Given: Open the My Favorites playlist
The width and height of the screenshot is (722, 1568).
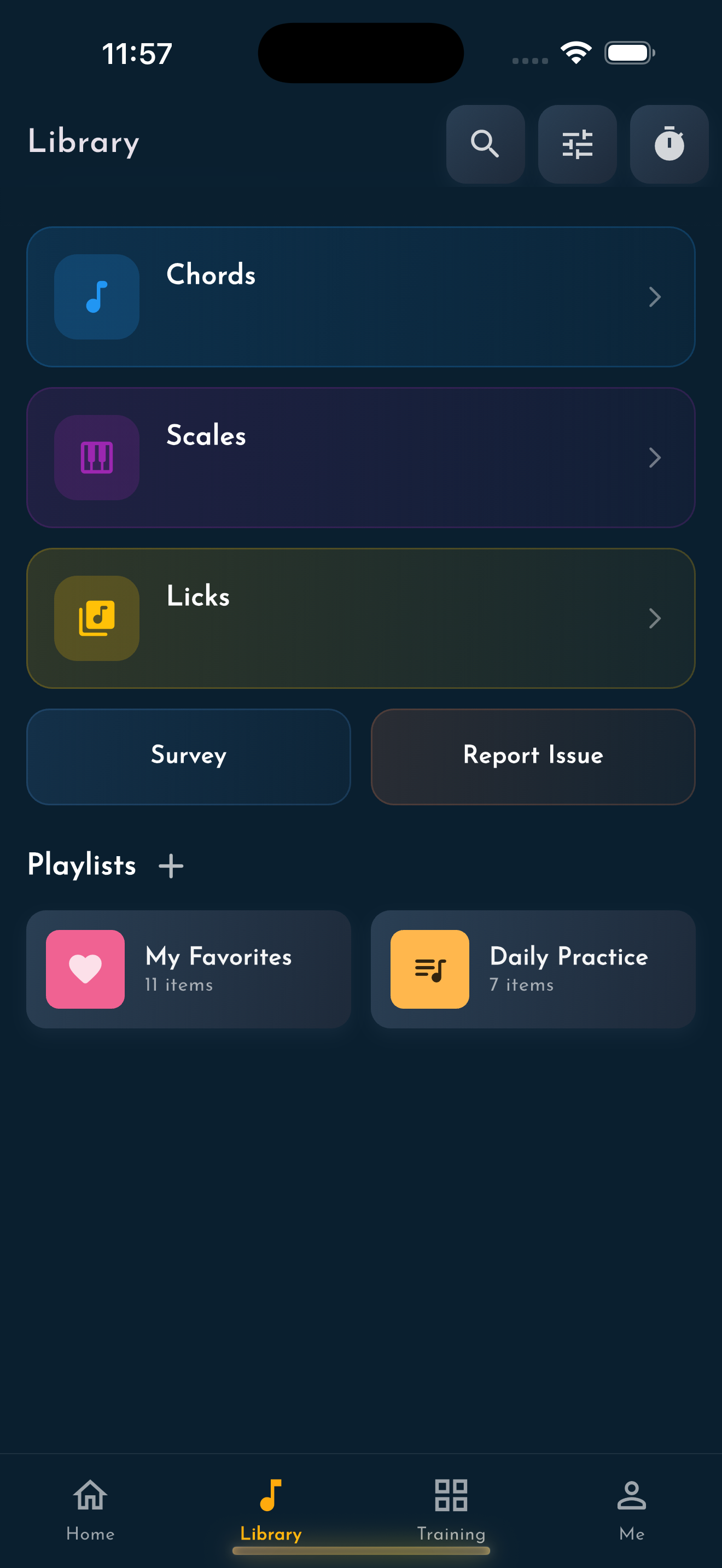Looking at the screenshot, I should 188,969.
